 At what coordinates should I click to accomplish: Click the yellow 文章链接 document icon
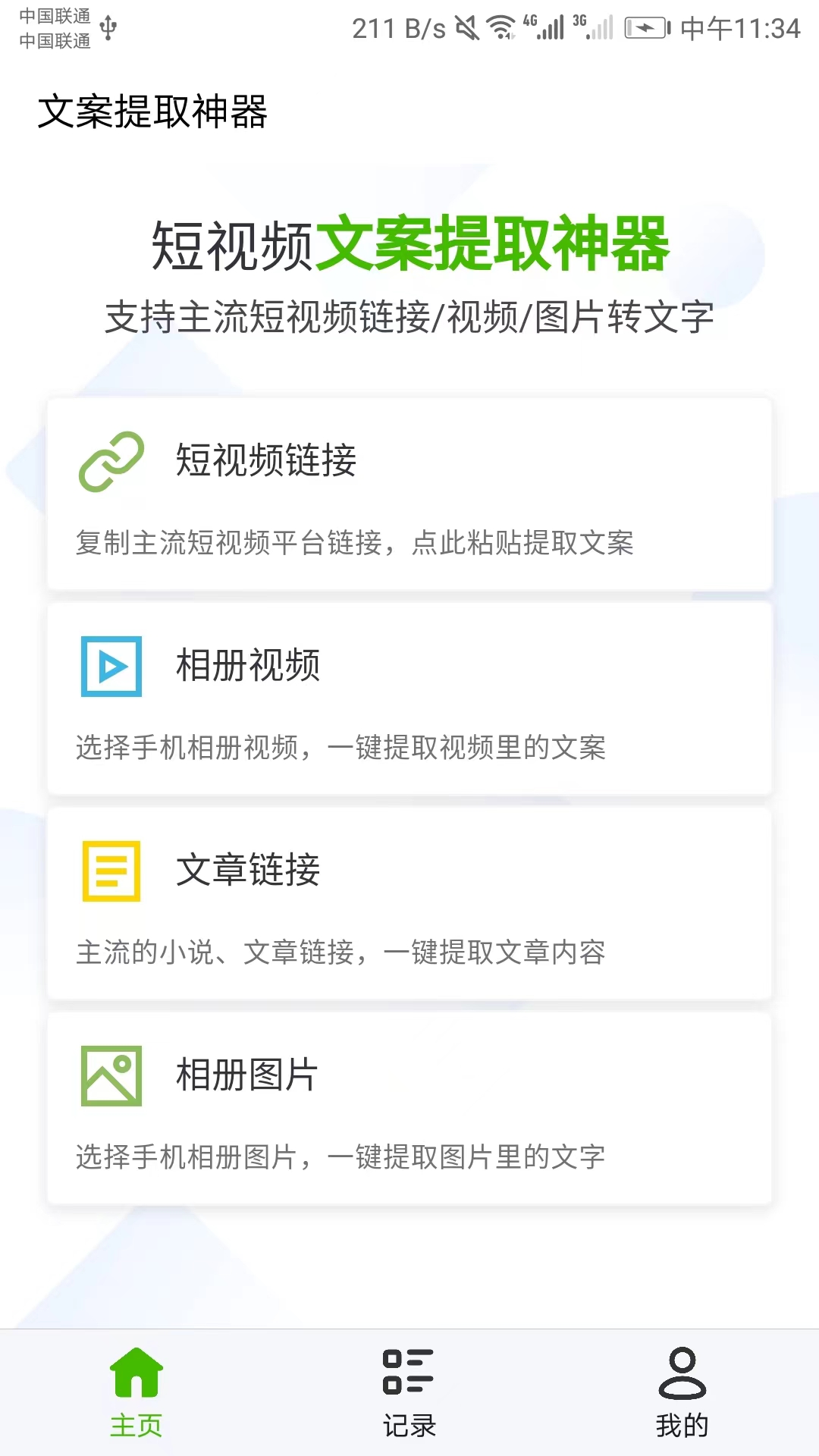[x=111, y=871]
